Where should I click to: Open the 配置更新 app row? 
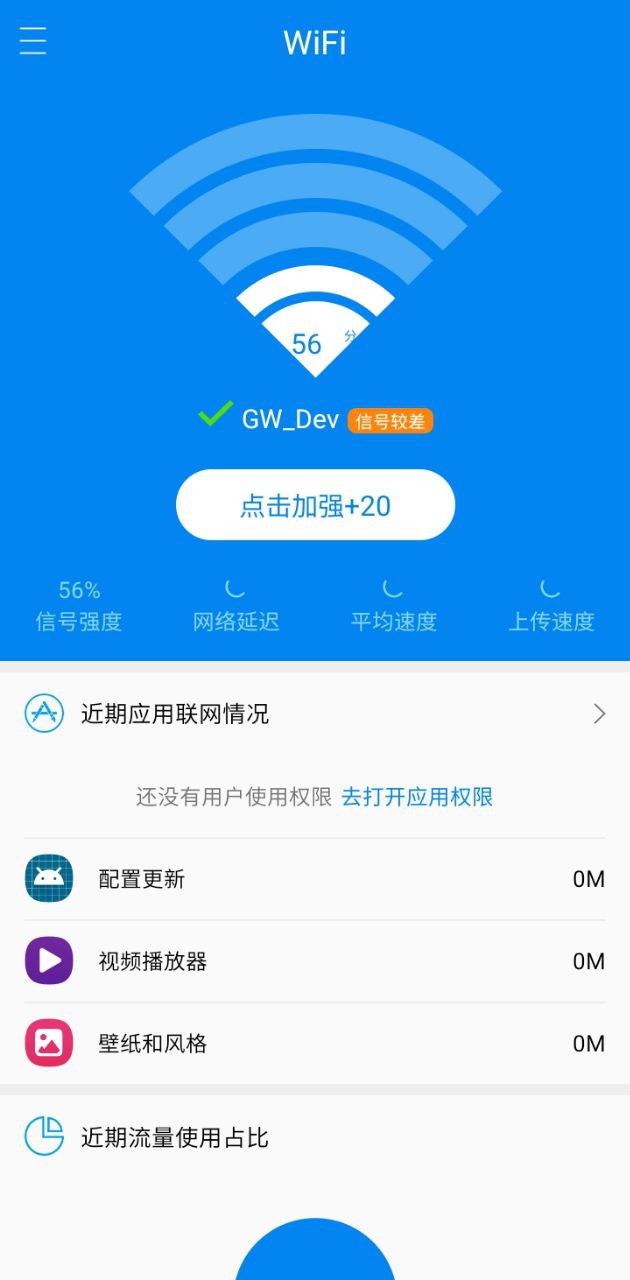coord(315,879)
